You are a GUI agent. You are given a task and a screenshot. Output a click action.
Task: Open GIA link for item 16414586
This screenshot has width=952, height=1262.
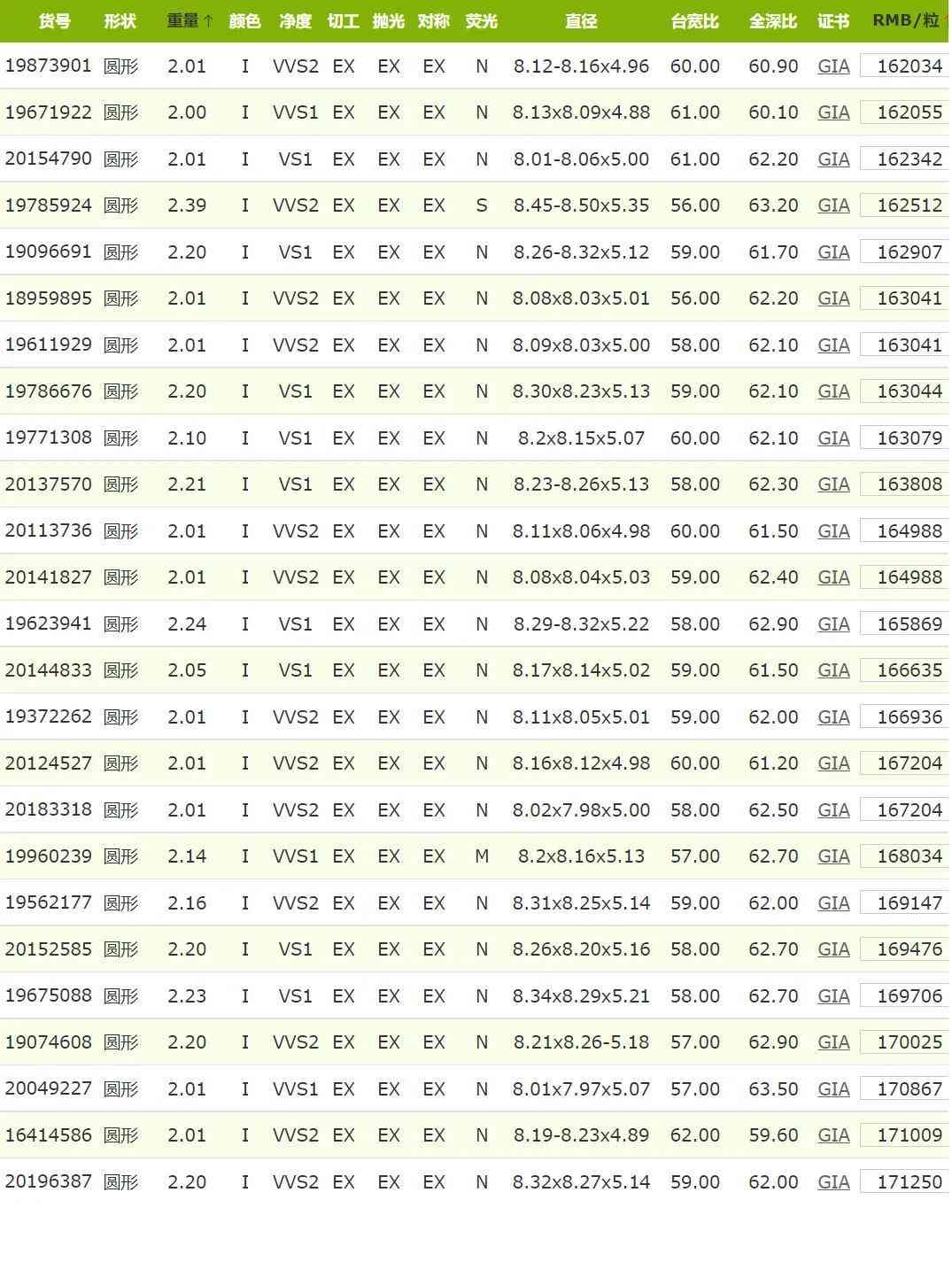(832, 1135)
